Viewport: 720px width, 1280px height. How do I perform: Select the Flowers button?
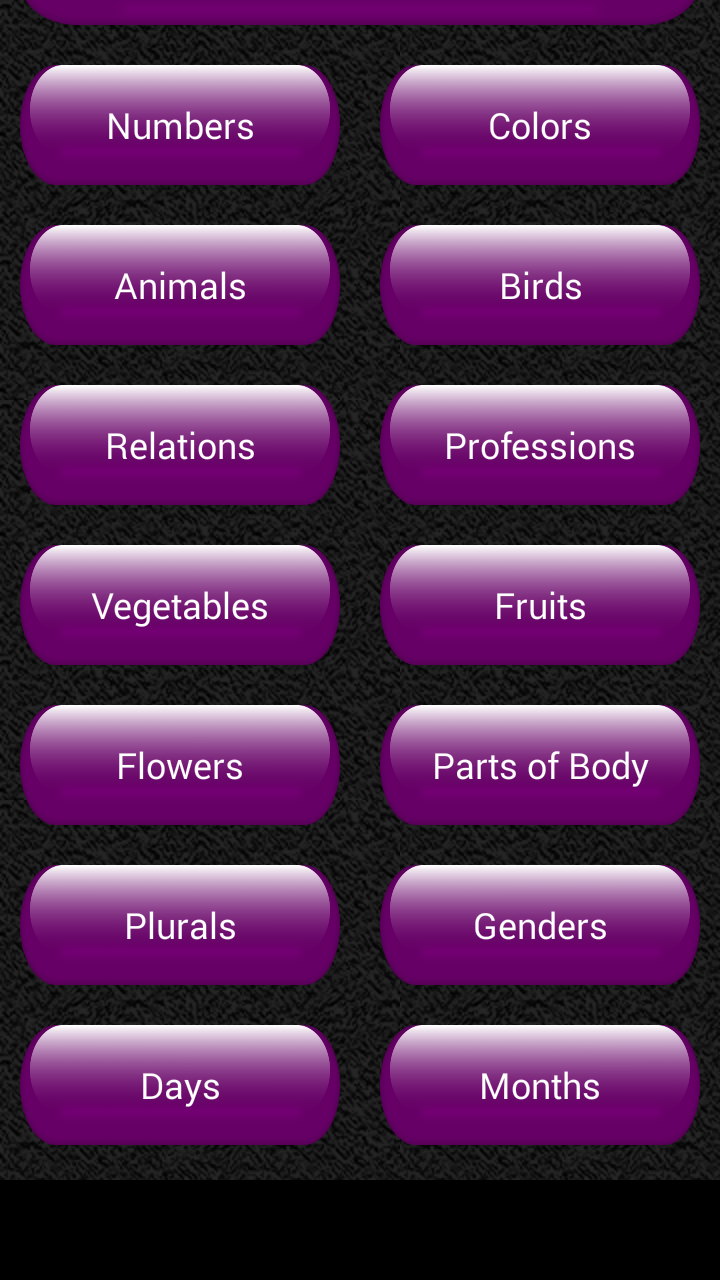180,765
